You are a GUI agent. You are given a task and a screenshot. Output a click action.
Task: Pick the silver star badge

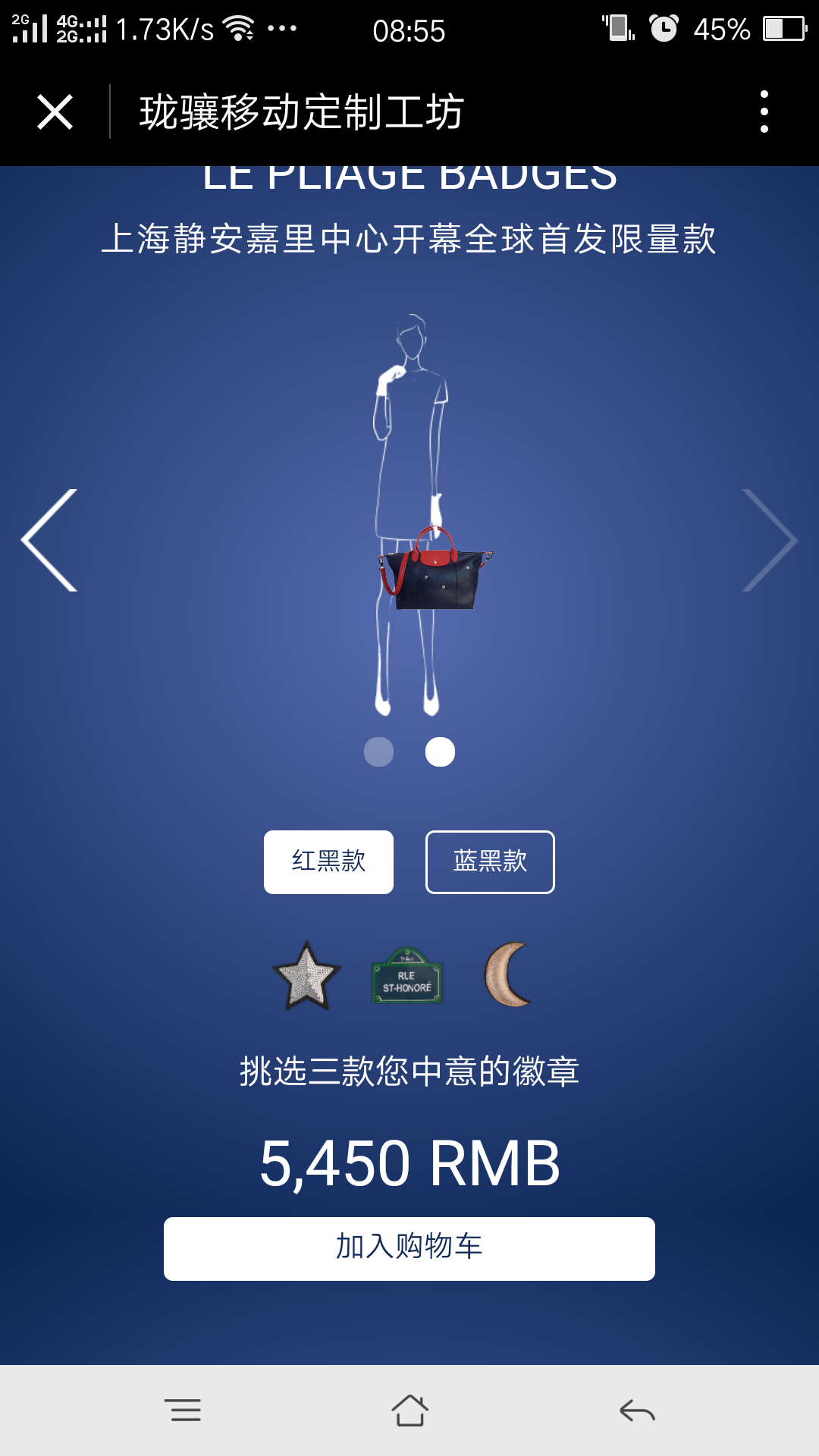(306, 975)
